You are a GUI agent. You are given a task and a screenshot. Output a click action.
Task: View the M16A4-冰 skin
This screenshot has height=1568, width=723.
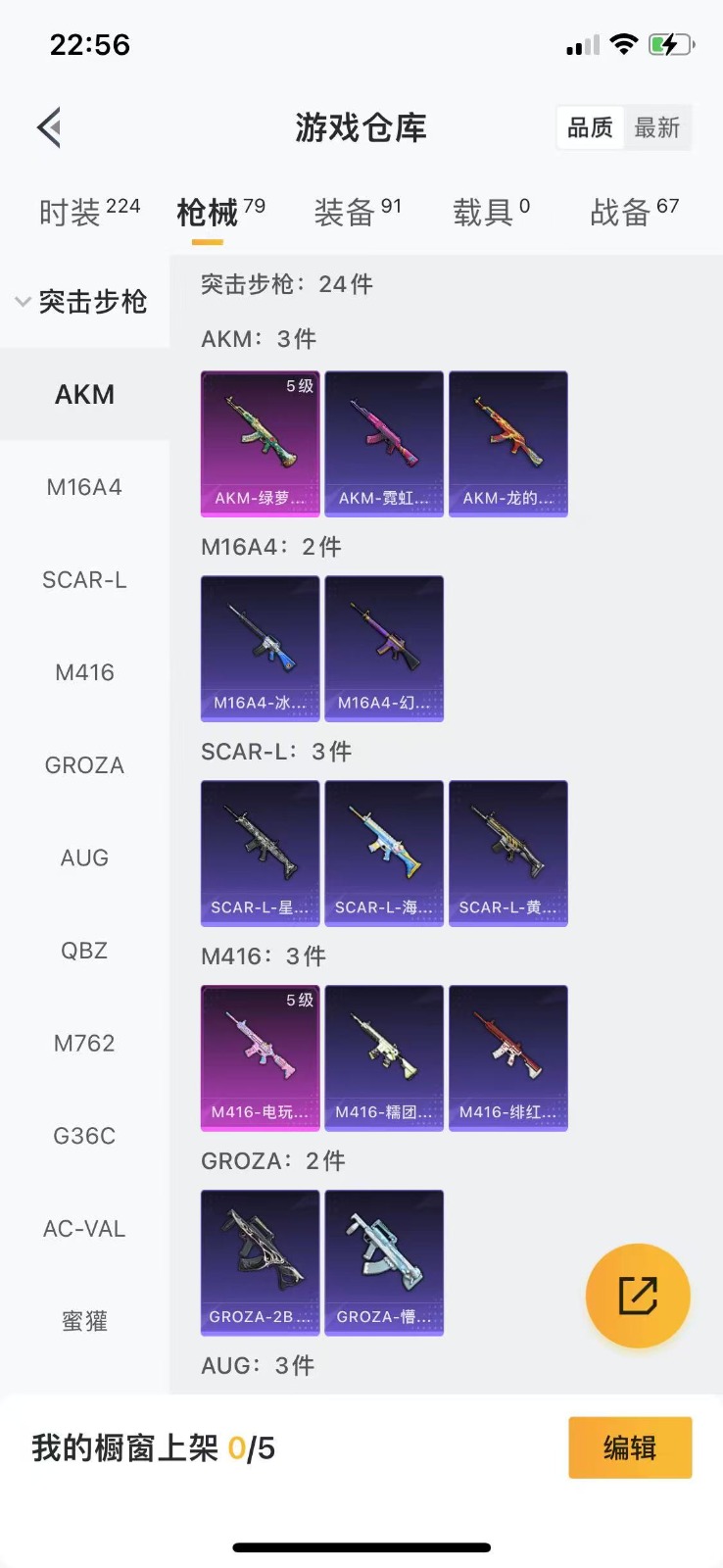point(260,648)
